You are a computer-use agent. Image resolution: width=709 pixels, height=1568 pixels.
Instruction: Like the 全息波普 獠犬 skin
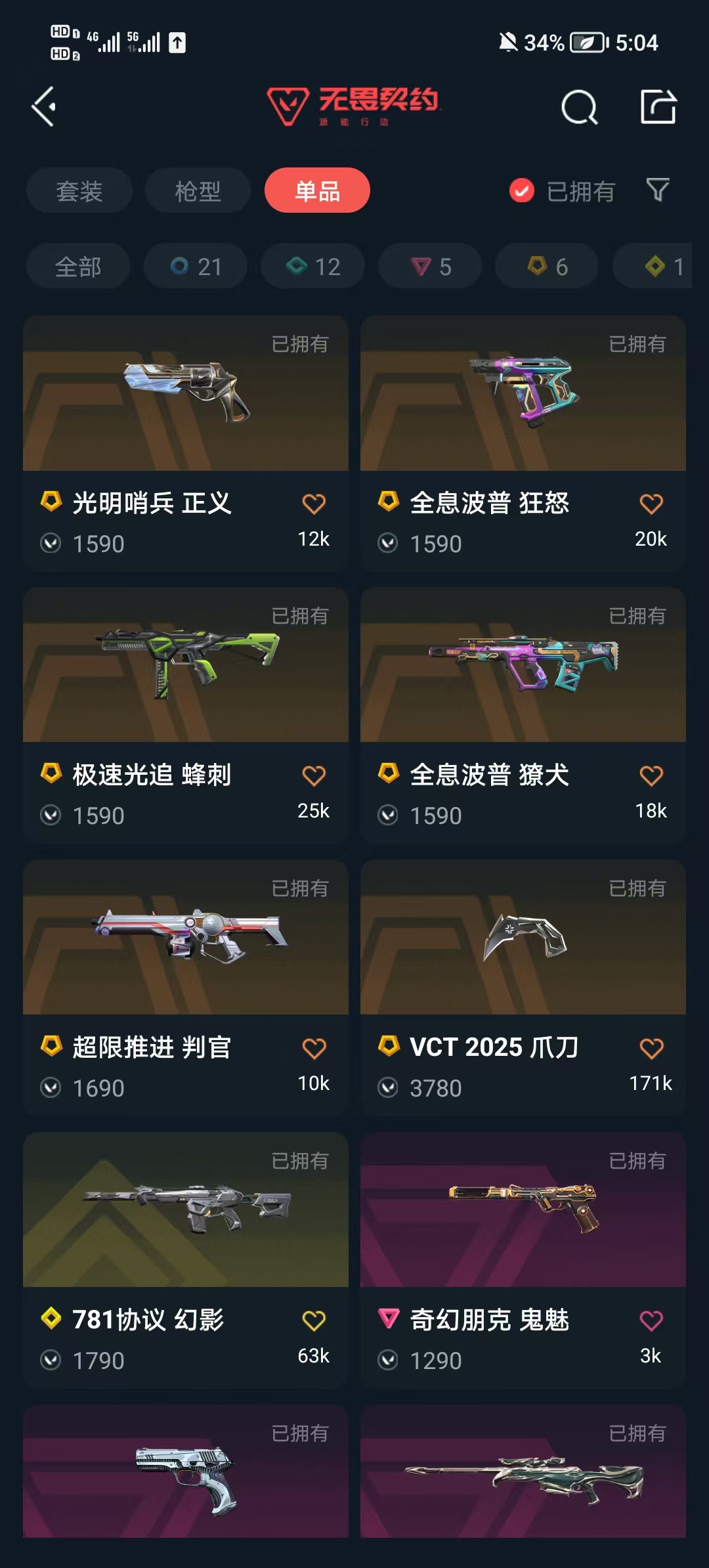coord(651,776)
